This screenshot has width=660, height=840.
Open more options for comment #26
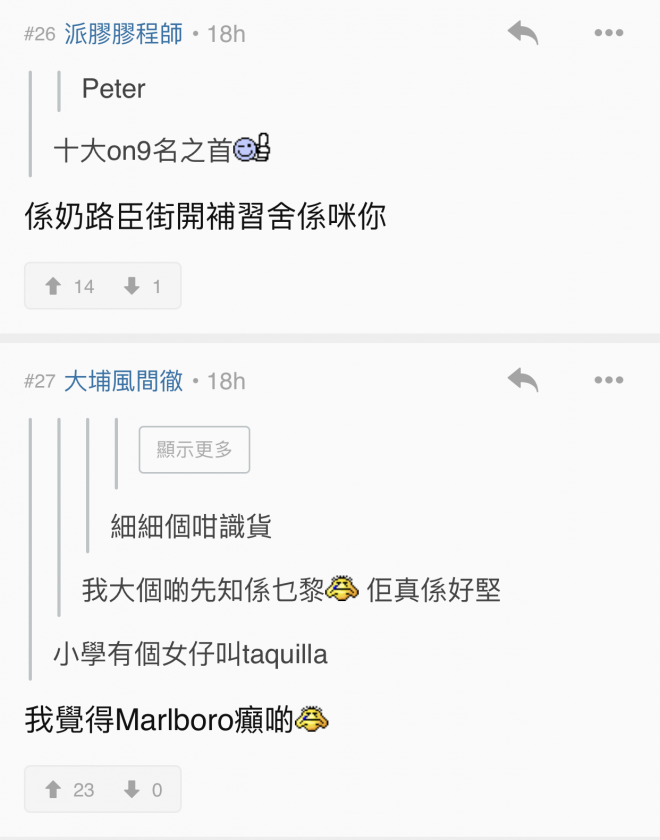click(608, 33)
